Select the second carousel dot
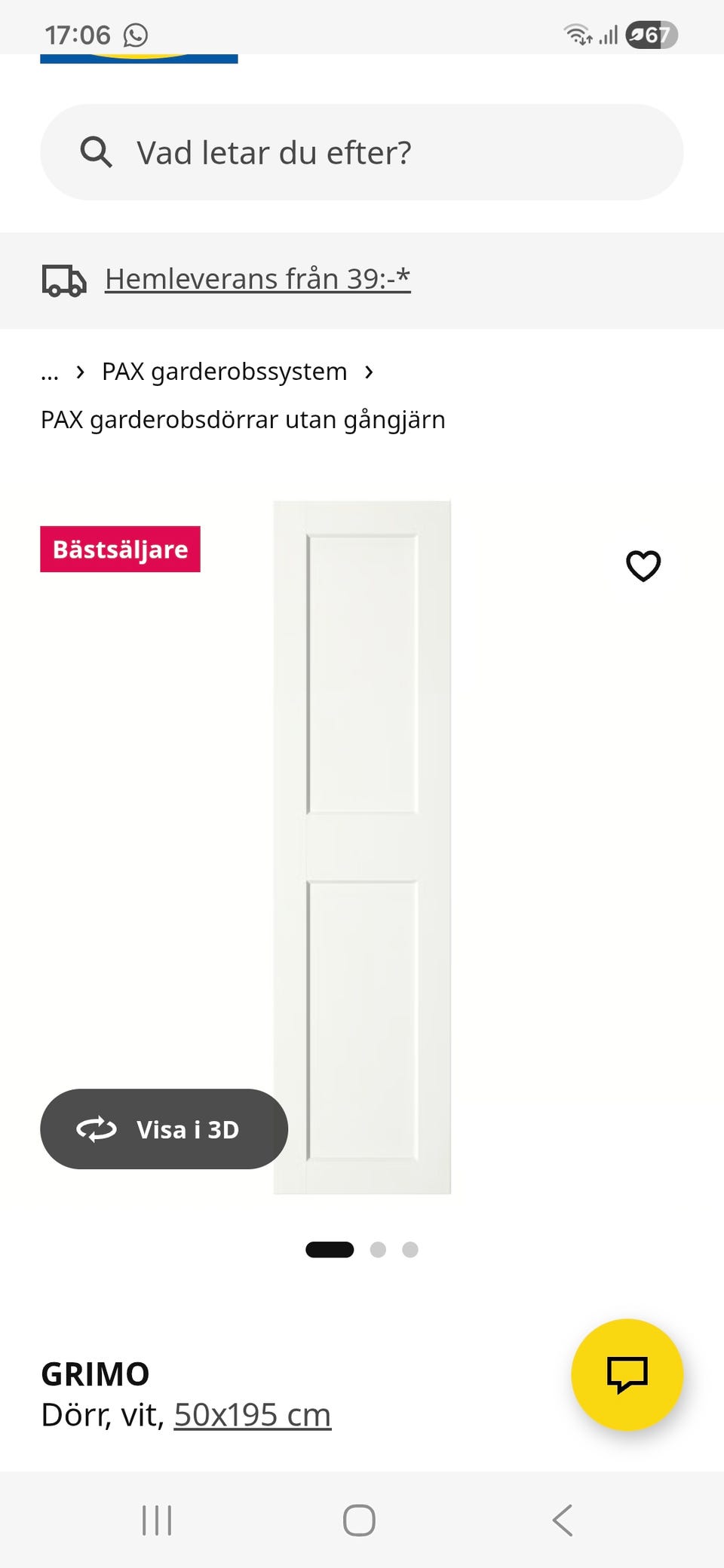724x1568 pixels. pos(377,1249)
